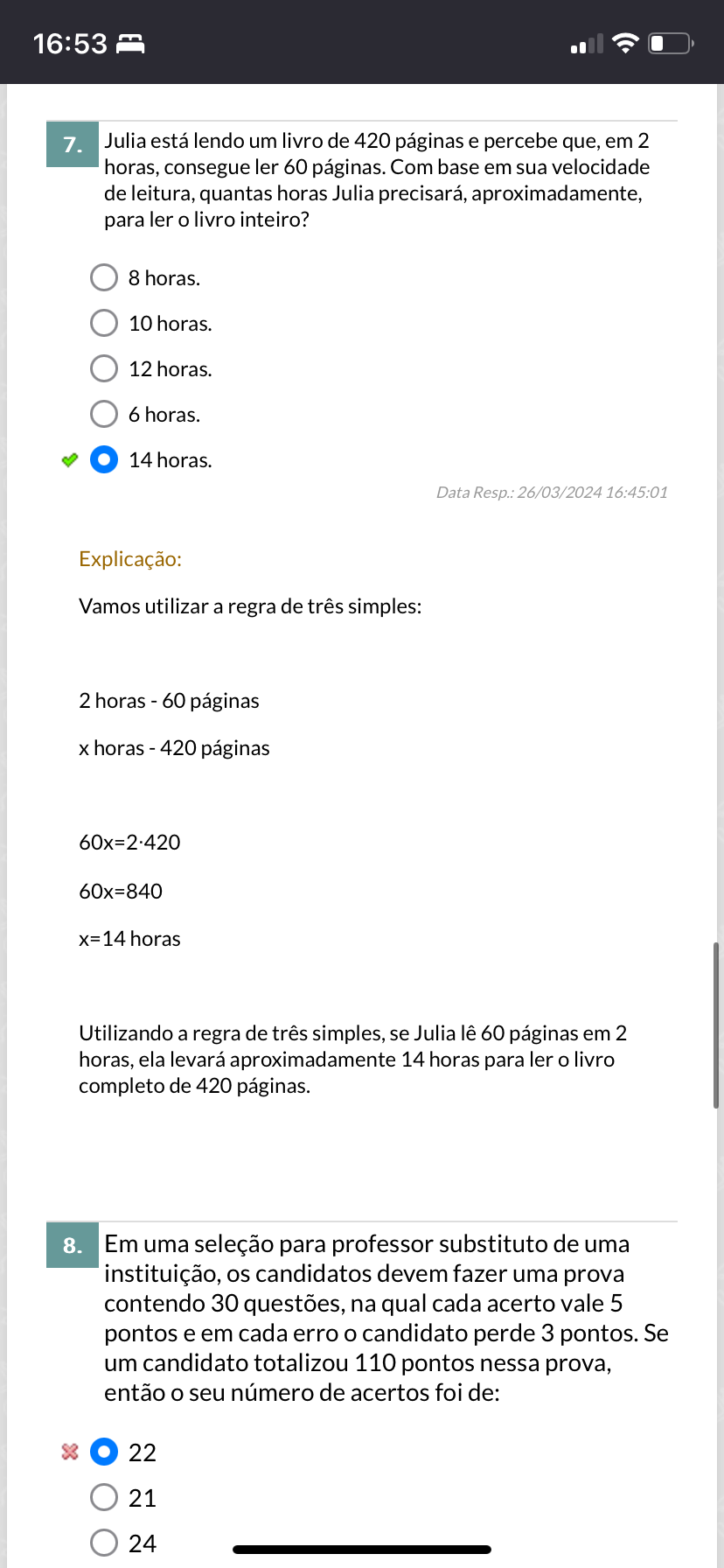
Task: Tap the 14 horas radio button
Action: pos(104,459)
